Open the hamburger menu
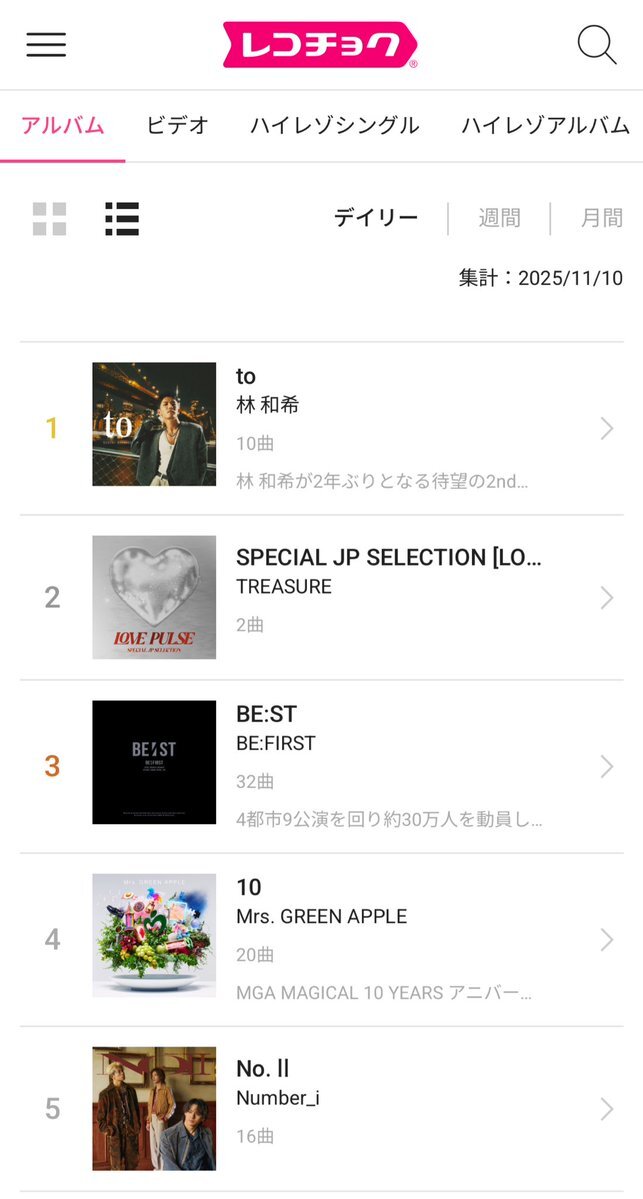Image resolution: width=643 pixels, height=1199 pixels. pyautogui.click(x=46, y=45)
